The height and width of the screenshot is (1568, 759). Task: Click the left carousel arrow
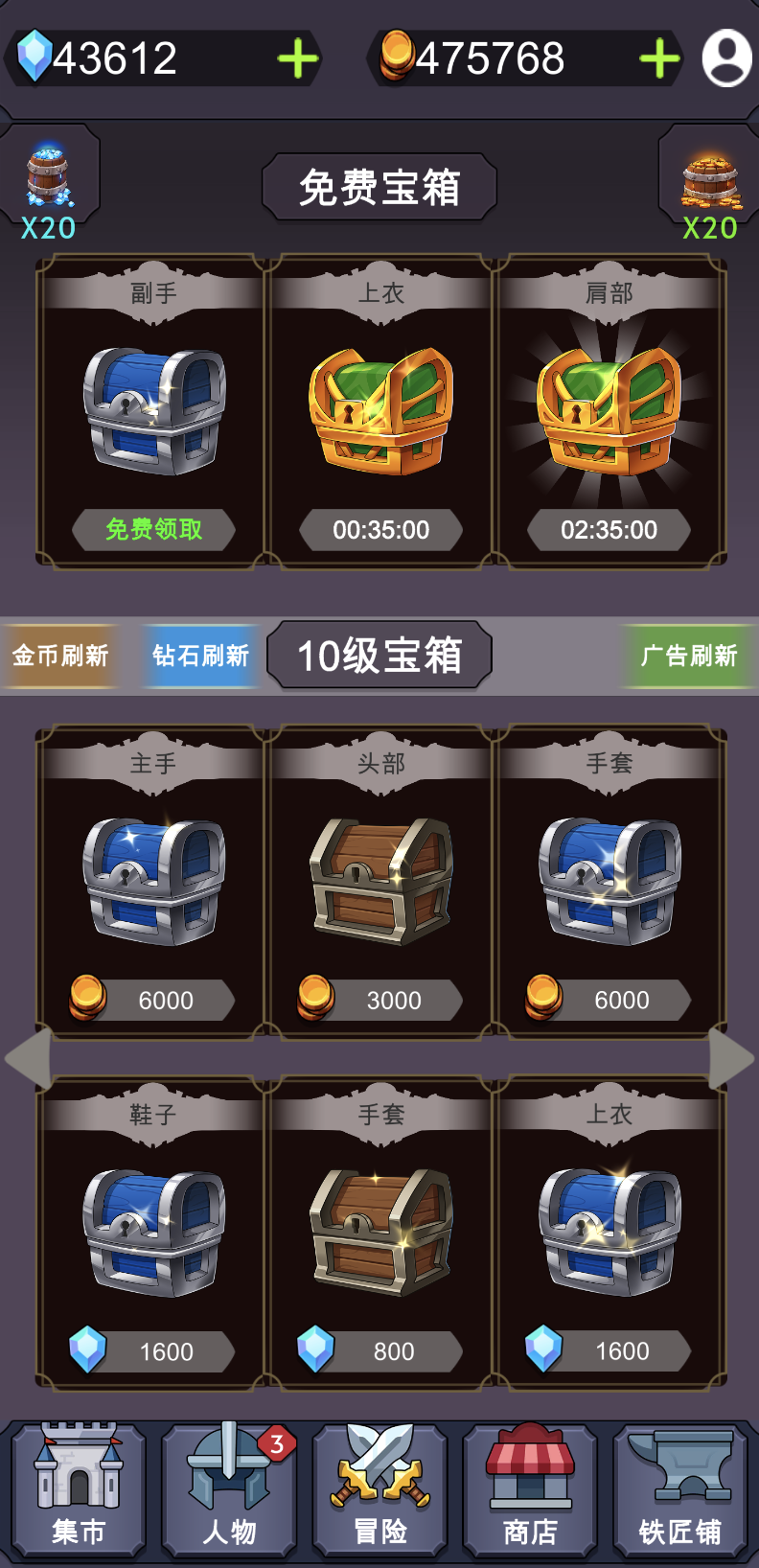coord(27,1059)
